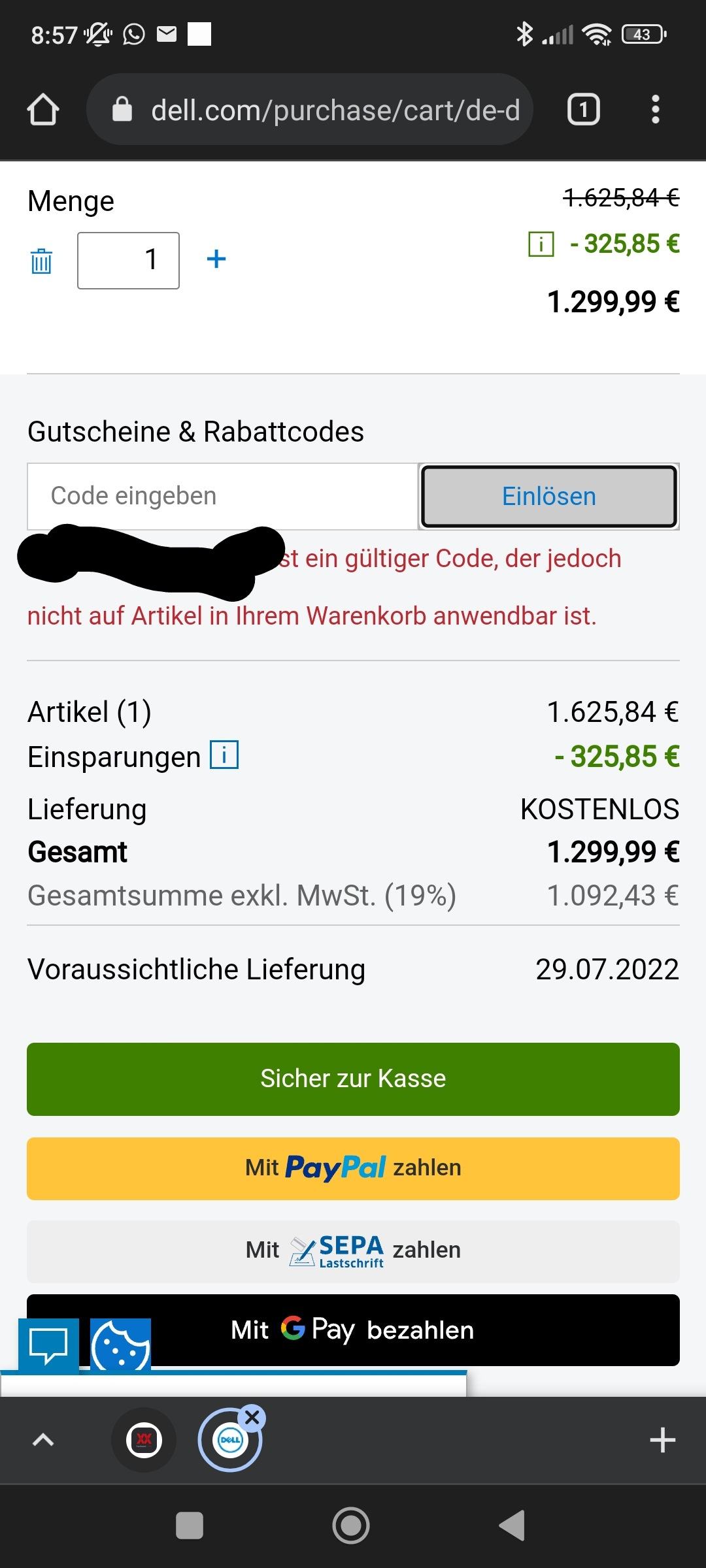Tap the quantity field showing 1

(x=128, y=261)
